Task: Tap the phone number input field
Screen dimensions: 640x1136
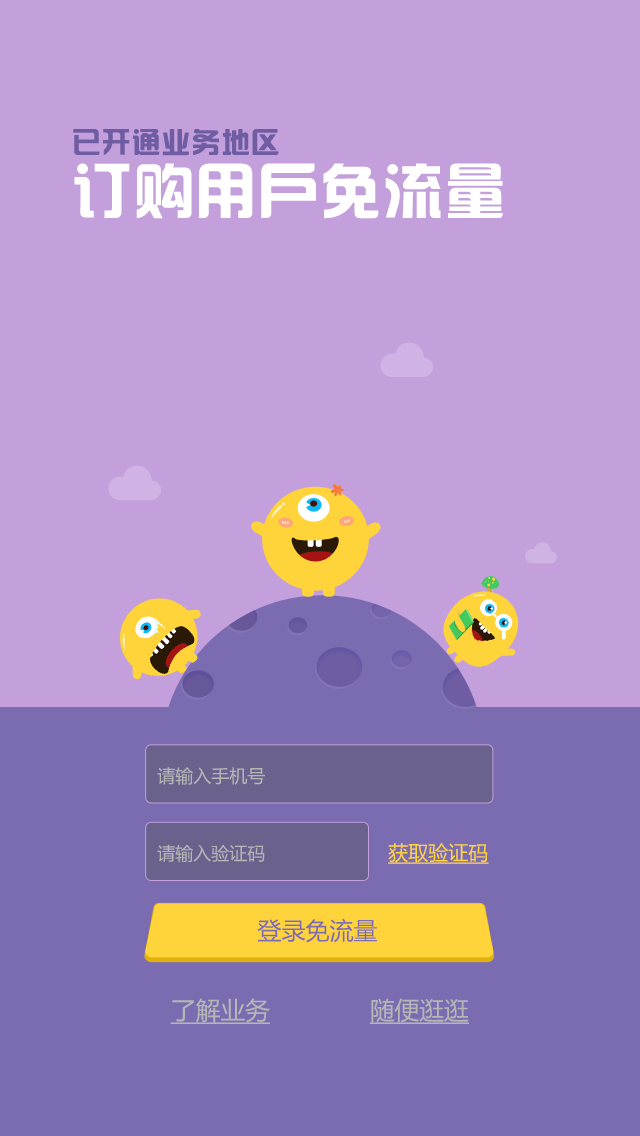Action: pyautogui.click(x=319, y=774)
